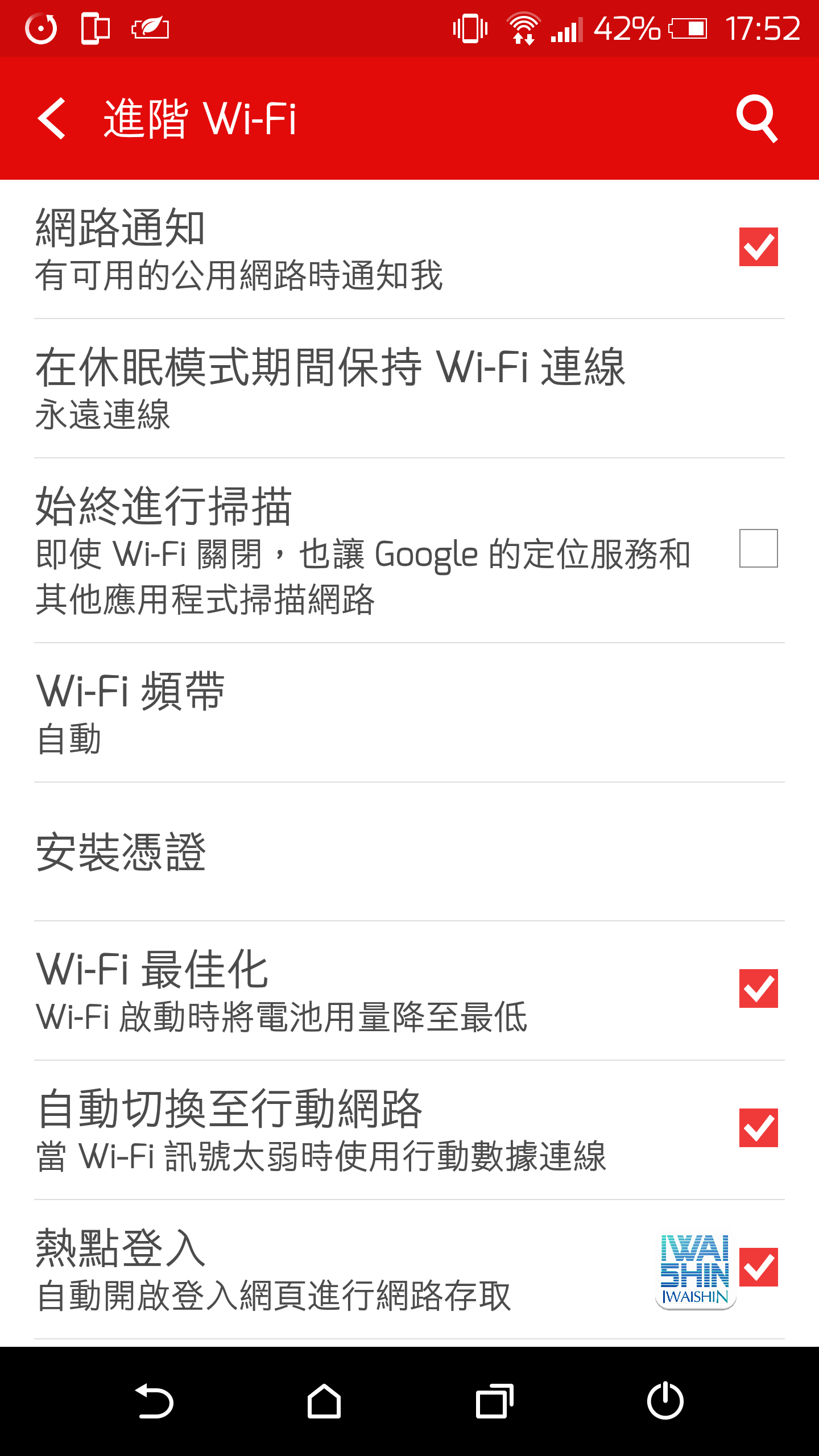Viewport: 819px width, 1456px height.
Task: Open 在休眠模式期間保持 Wi-Fi 連線 setting
Action: pyautogui.click(x=409, y=388)
